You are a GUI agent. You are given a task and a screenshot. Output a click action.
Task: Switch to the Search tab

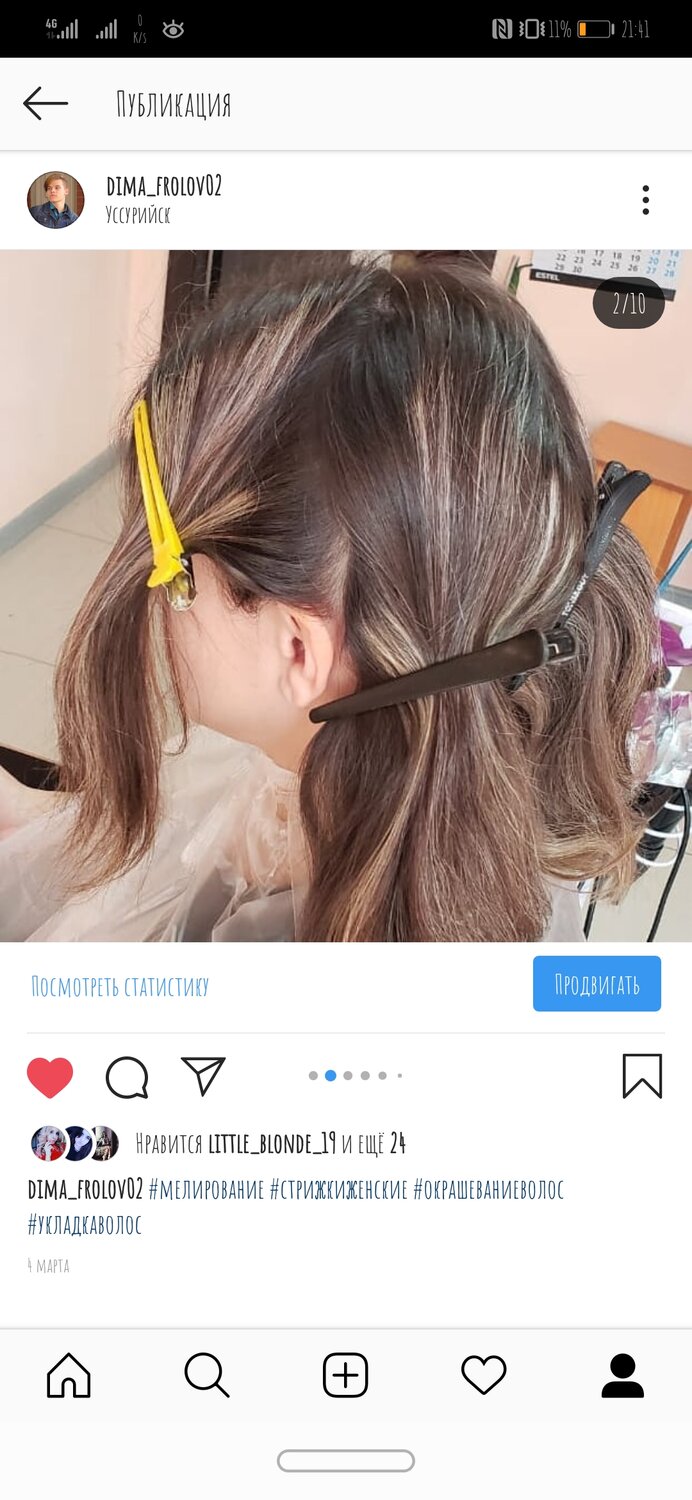207,1376
